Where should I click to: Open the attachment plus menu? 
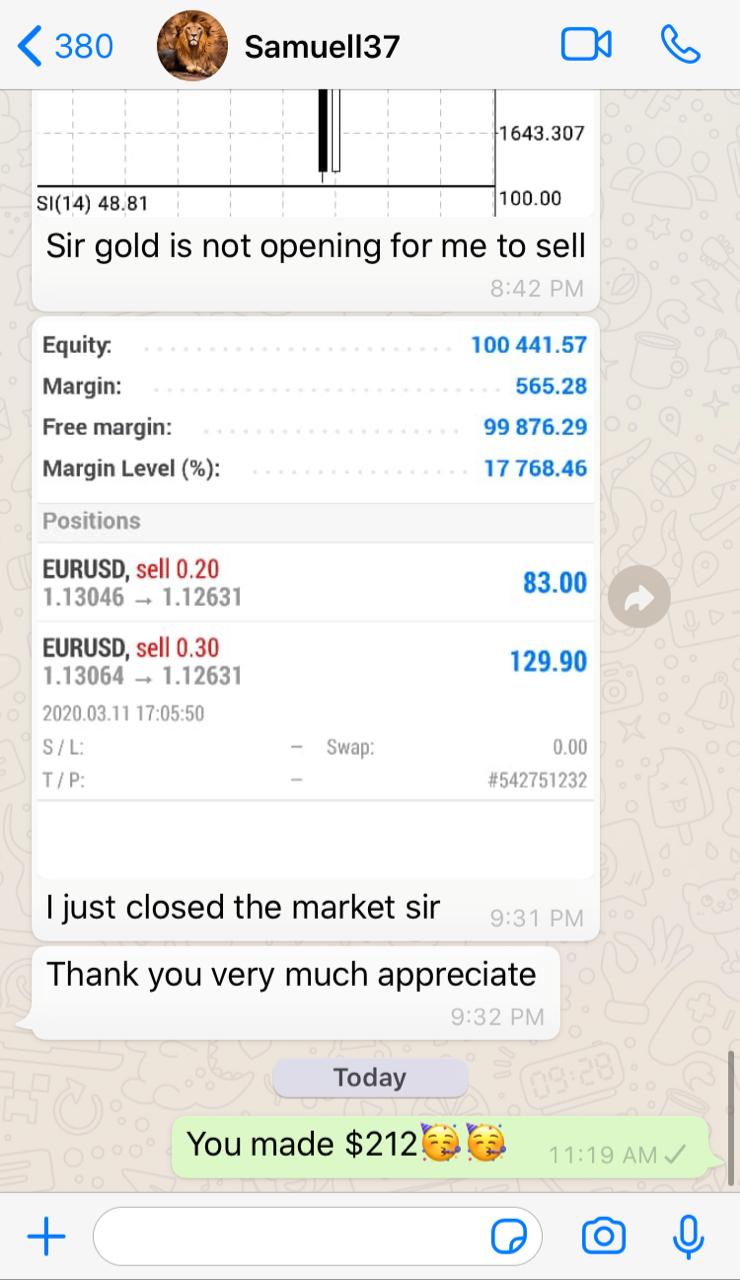46,1237
